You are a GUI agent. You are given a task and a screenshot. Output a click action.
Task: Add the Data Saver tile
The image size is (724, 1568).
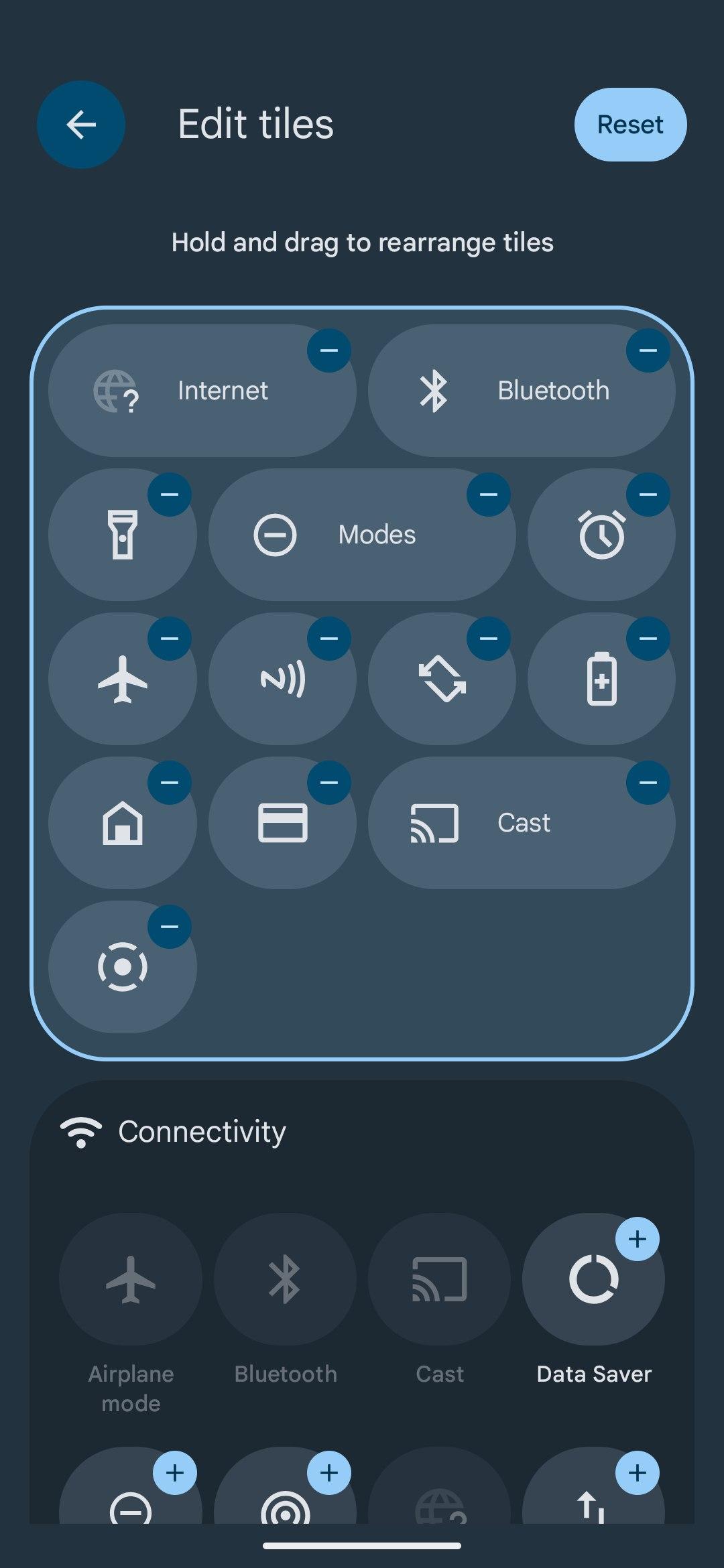(637, 1239)
